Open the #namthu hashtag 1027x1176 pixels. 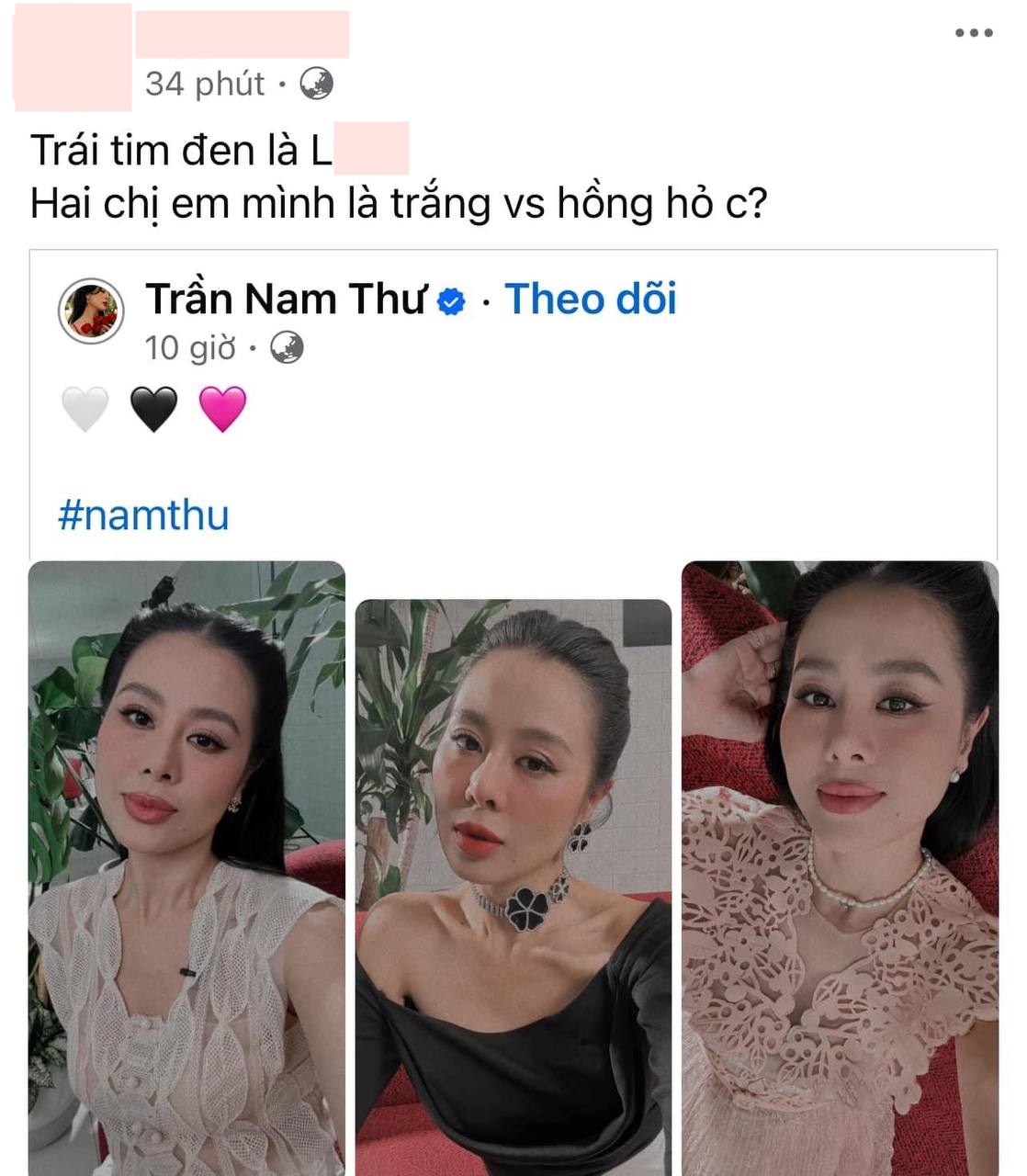143,514
